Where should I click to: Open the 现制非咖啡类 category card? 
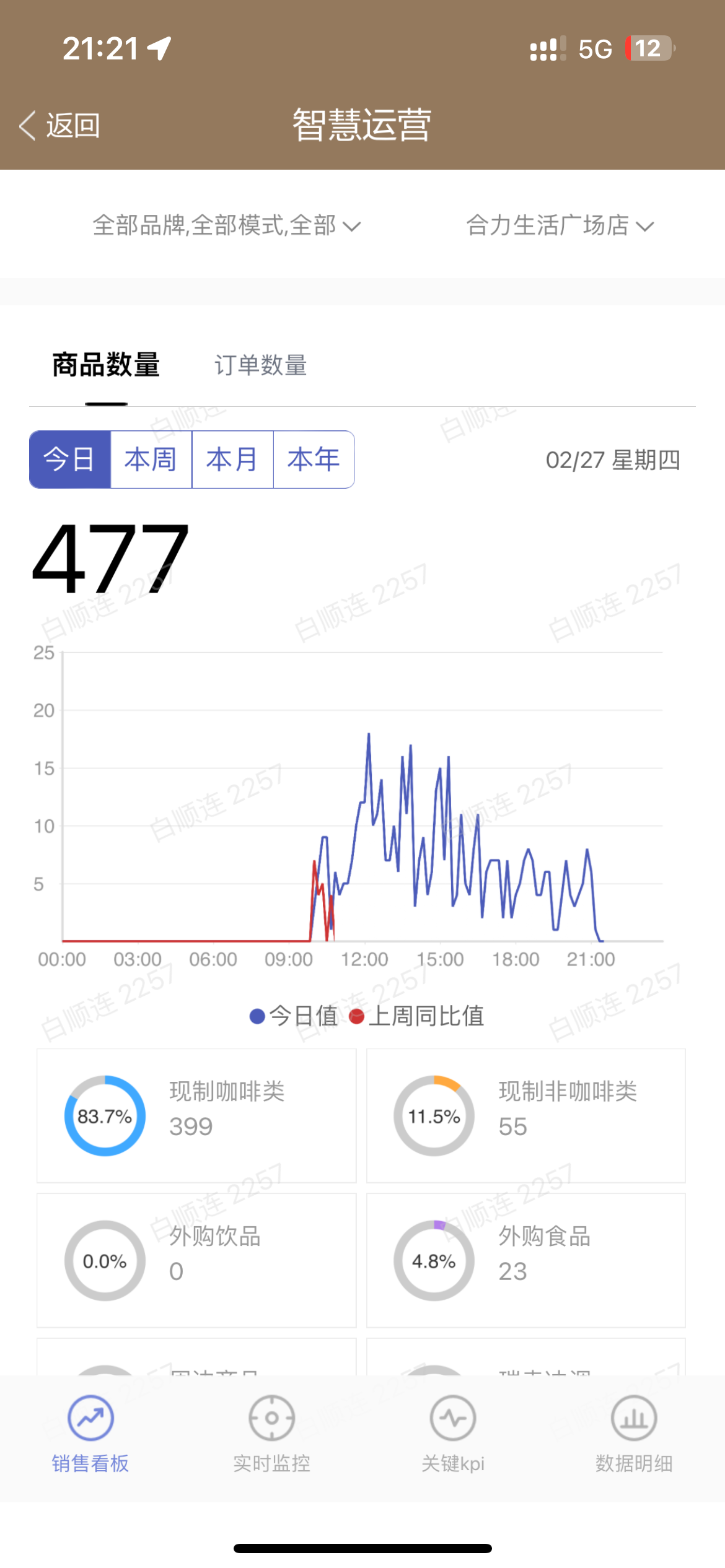525,1115
